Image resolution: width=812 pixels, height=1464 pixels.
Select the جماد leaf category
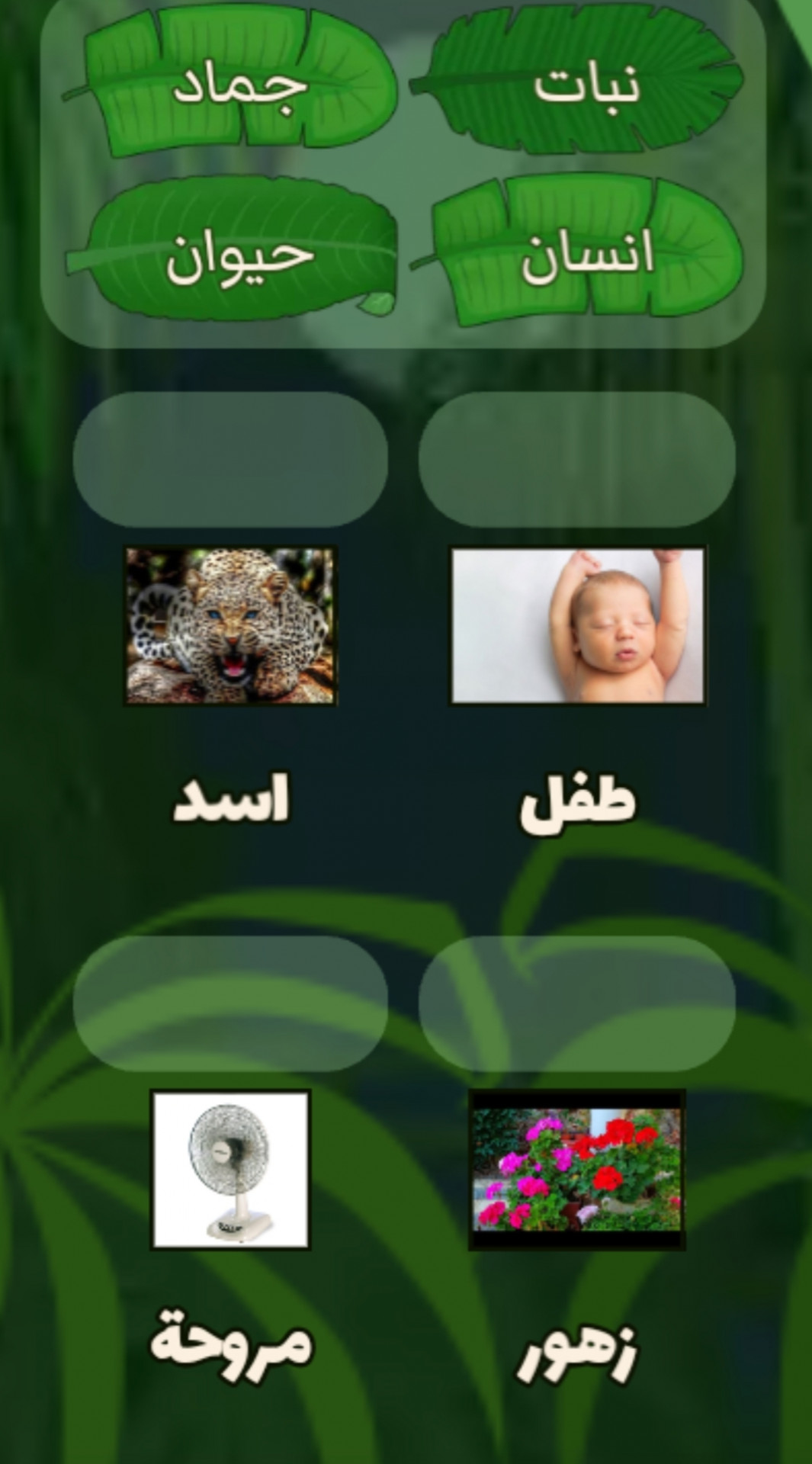coord(236,84)
